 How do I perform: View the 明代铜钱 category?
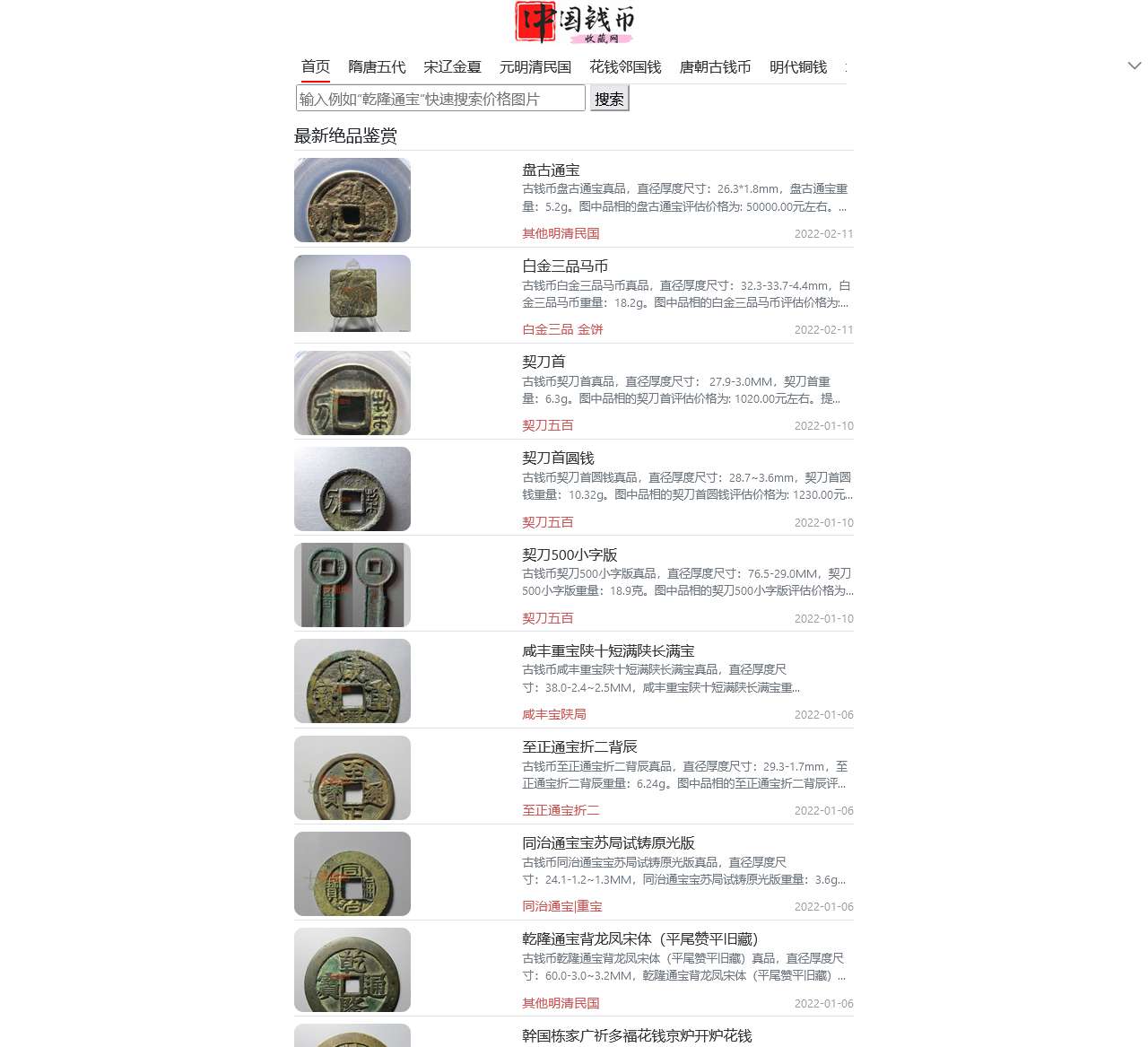click(797, 67)
